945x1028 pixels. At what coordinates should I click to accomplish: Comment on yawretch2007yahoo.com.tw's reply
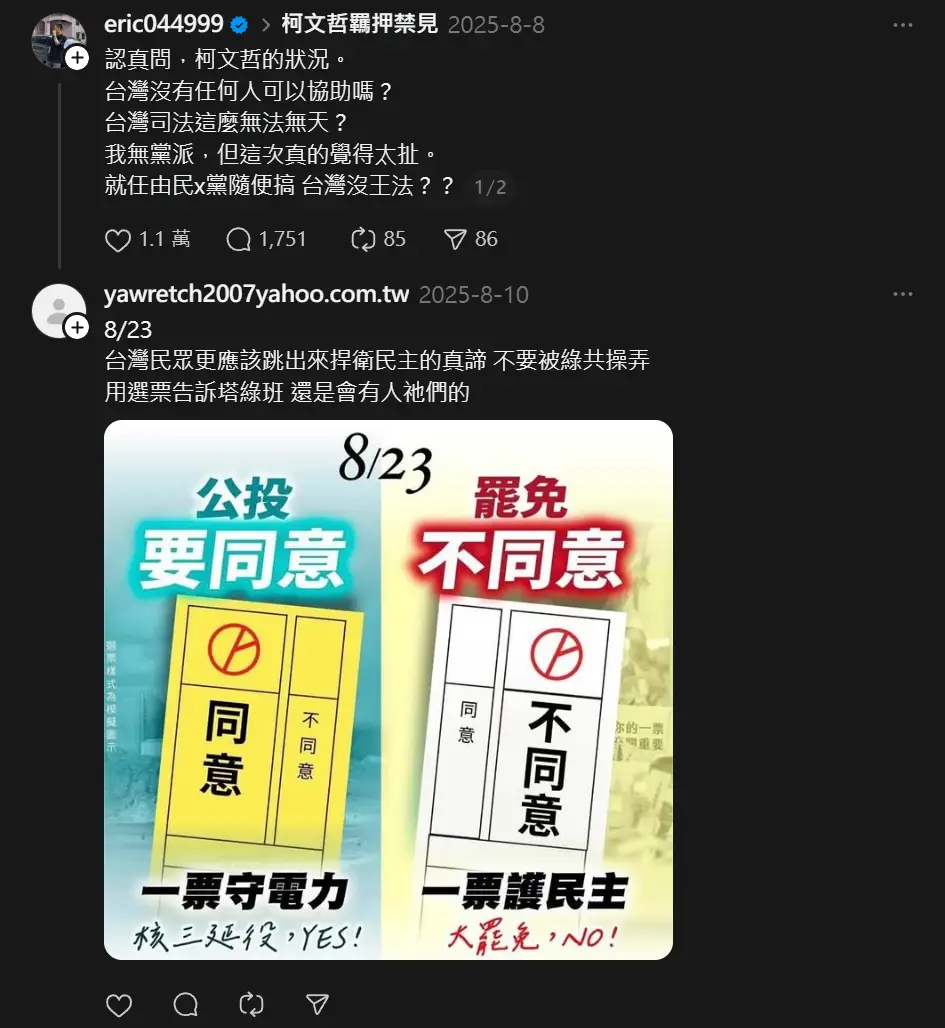pos(185,1004)
